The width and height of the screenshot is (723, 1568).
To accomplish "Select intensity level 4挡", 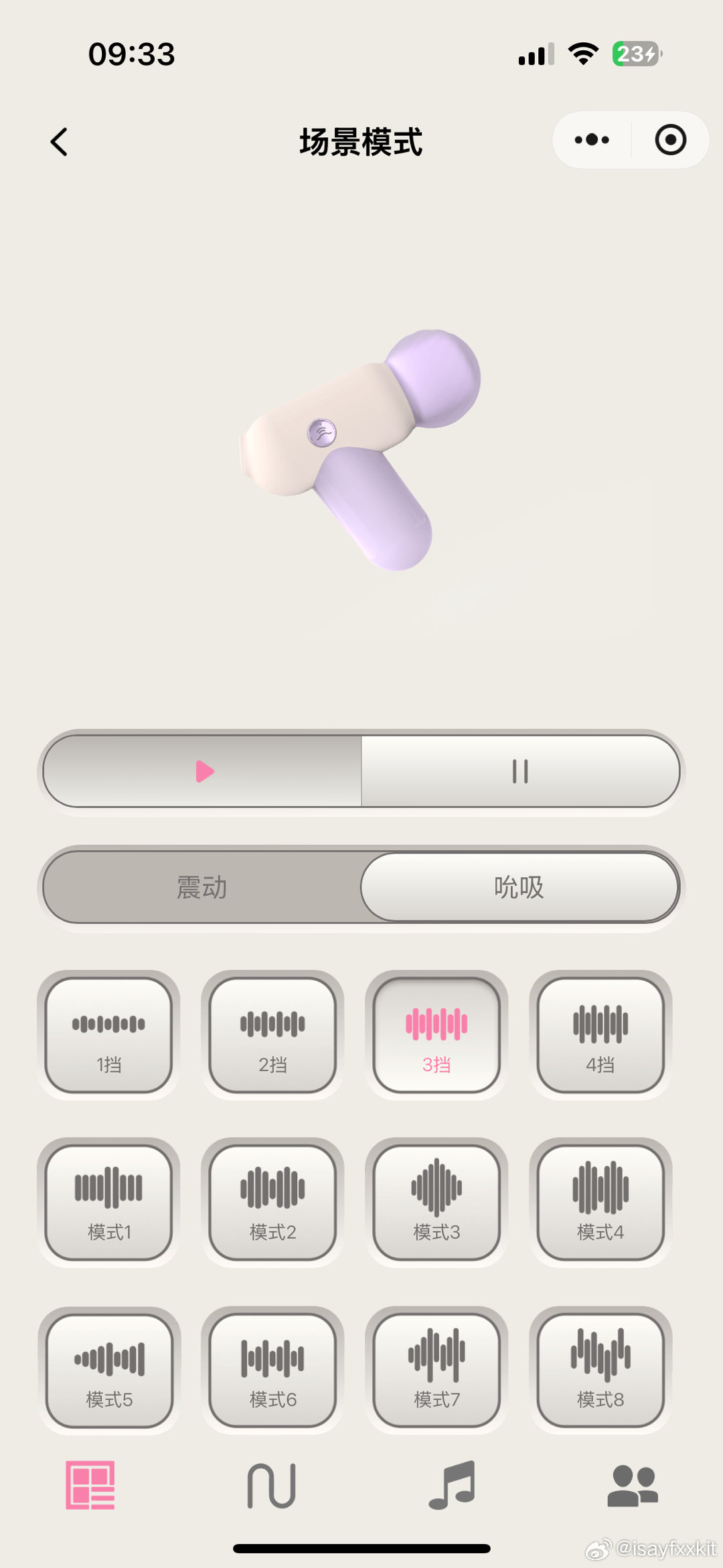I will click(x=600, y=1035).
